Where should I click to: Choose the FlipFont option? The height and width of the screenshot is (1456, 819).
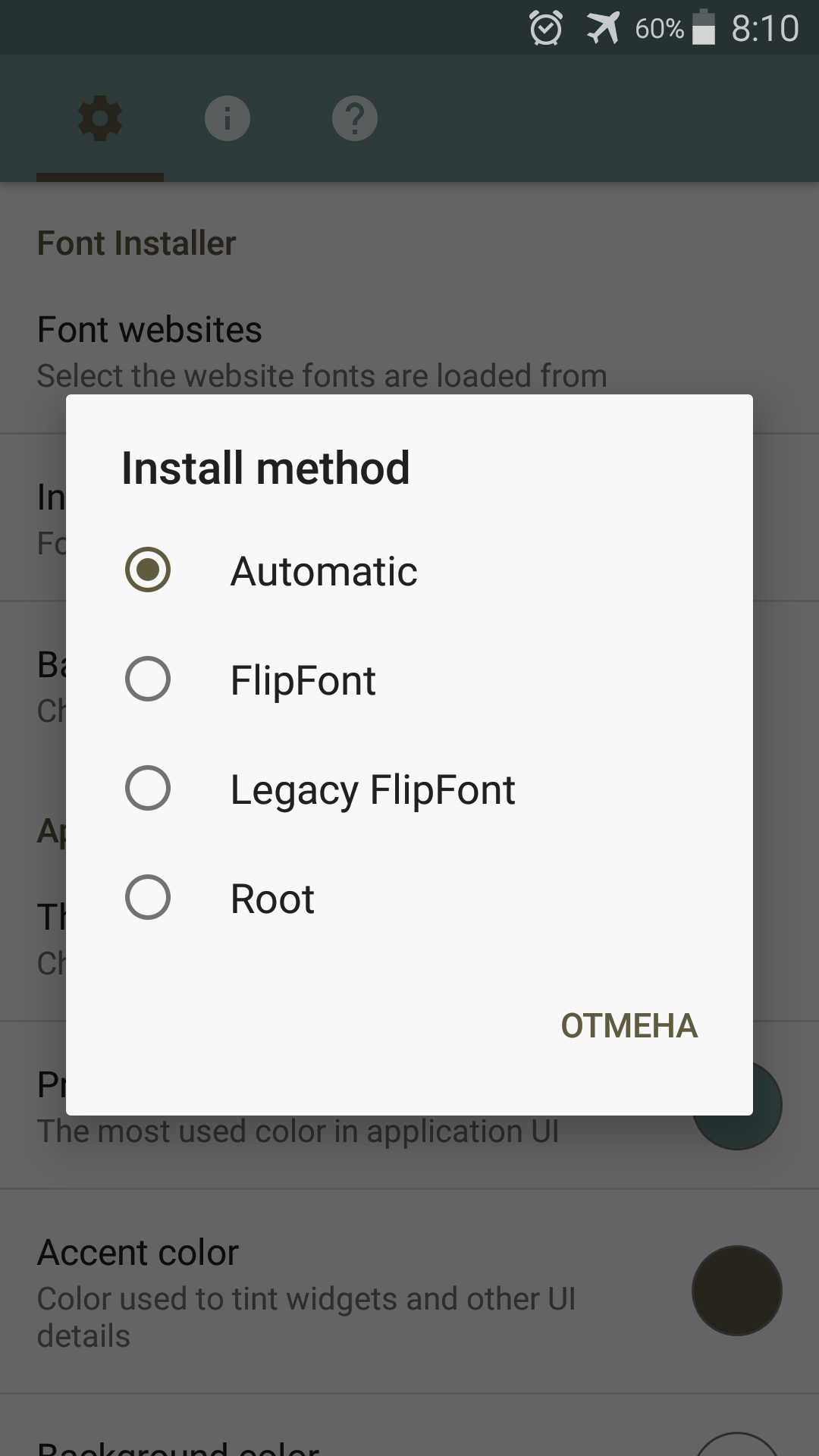pos(409,679)
